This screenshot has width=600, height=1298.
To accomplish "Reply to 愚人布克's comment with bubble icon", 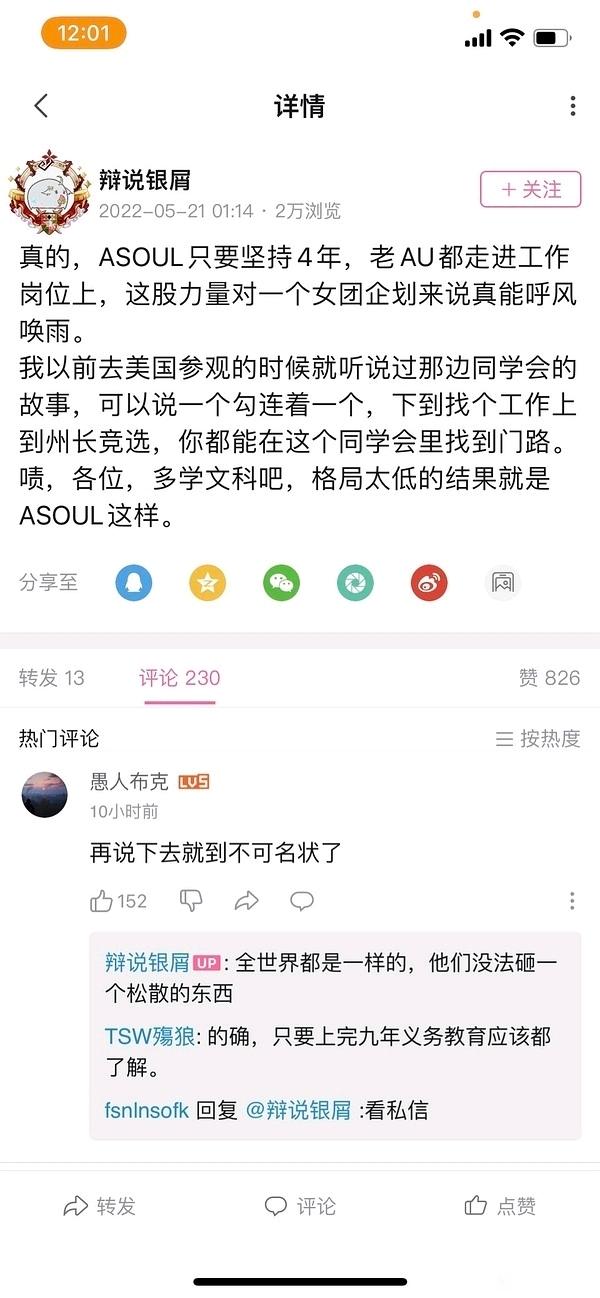I will pos(301,901).
